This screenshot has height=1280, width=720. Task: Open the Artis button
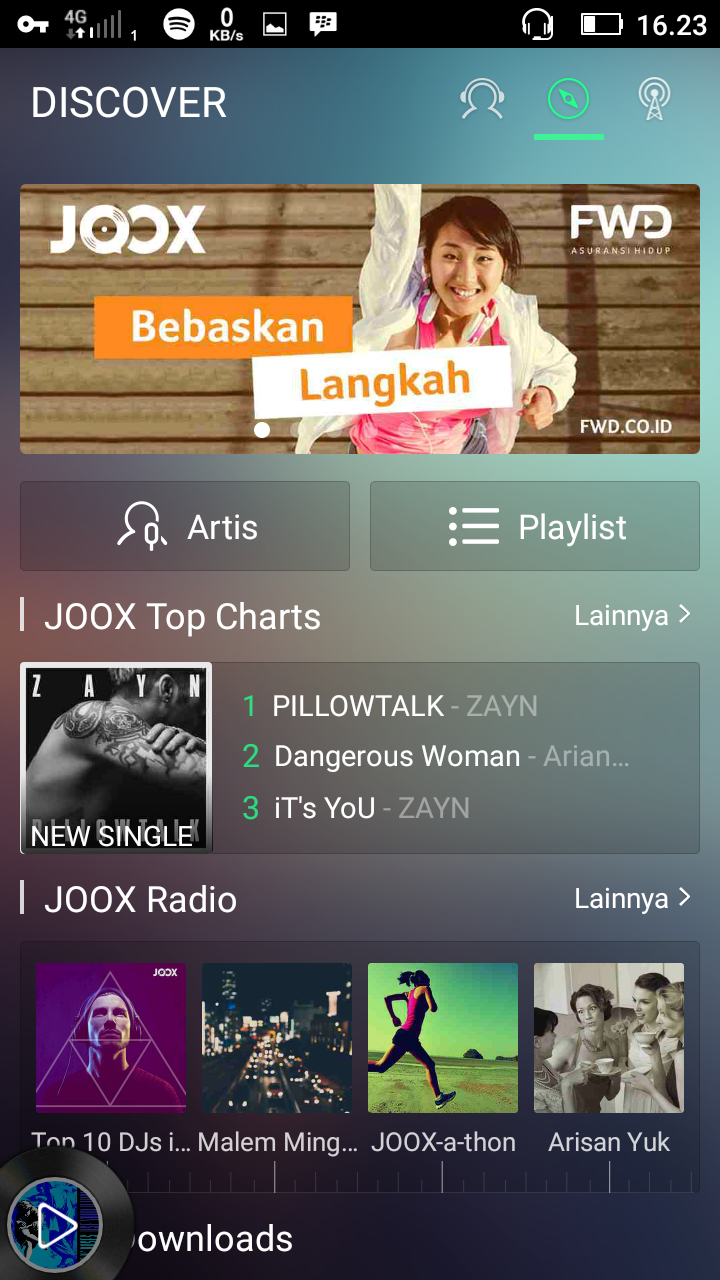pyautogui.click(x=185, y=526)
